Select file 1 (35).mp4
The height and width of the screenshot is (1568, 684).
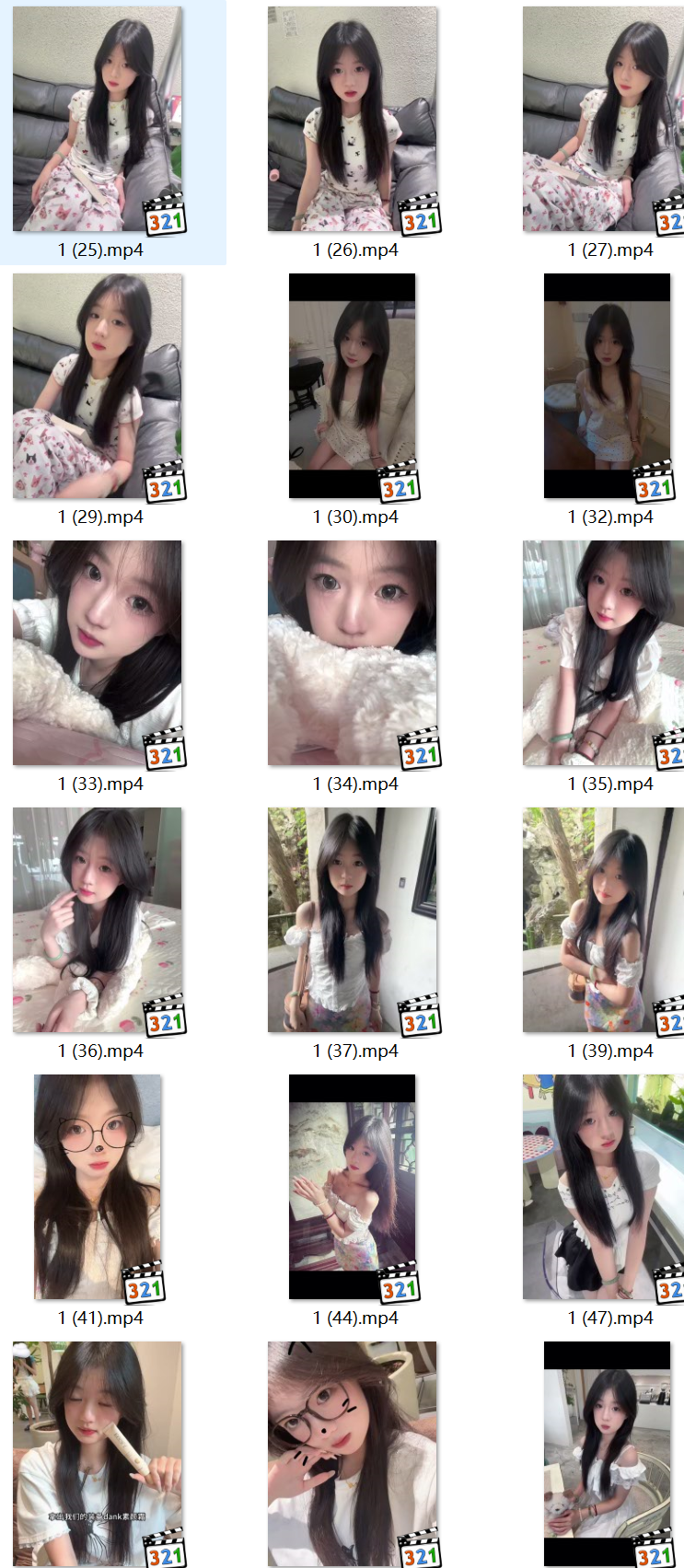(605, 654)
